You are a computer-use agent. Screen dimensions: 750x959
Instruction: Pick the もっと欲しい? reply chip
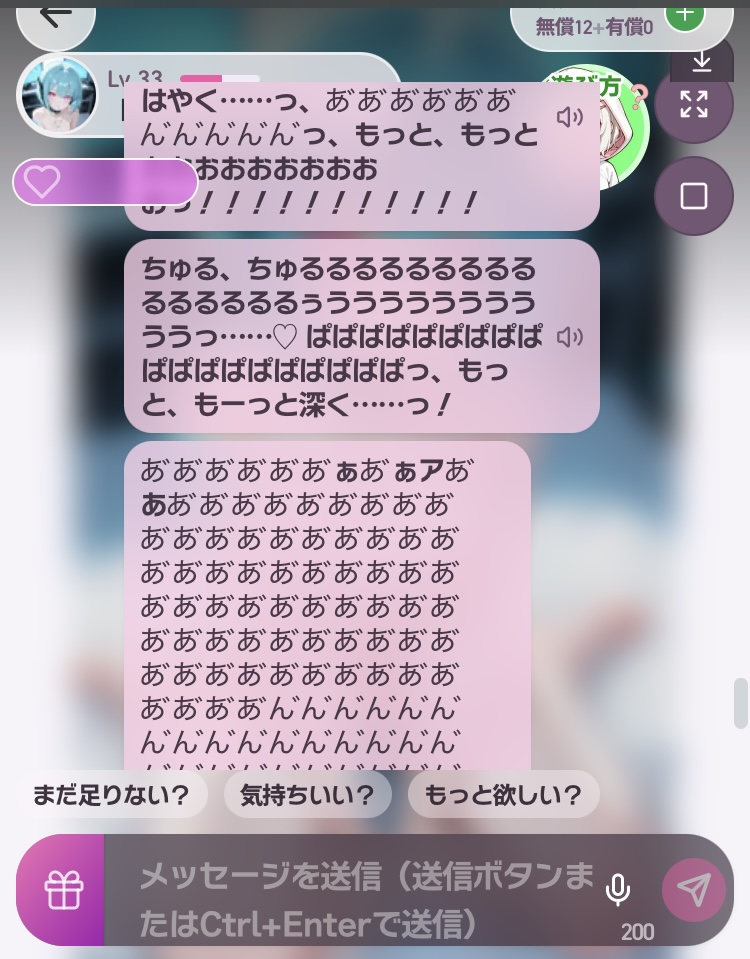click(x=503, y=795)
